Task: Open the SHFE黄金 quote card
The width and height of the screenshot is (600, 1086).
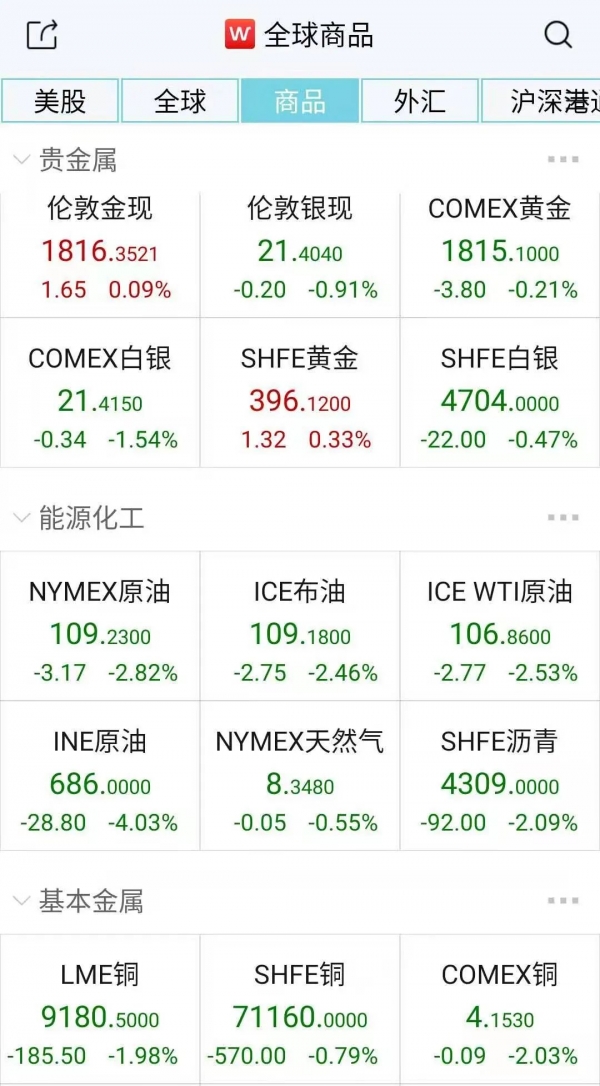Action: [300, 393]
